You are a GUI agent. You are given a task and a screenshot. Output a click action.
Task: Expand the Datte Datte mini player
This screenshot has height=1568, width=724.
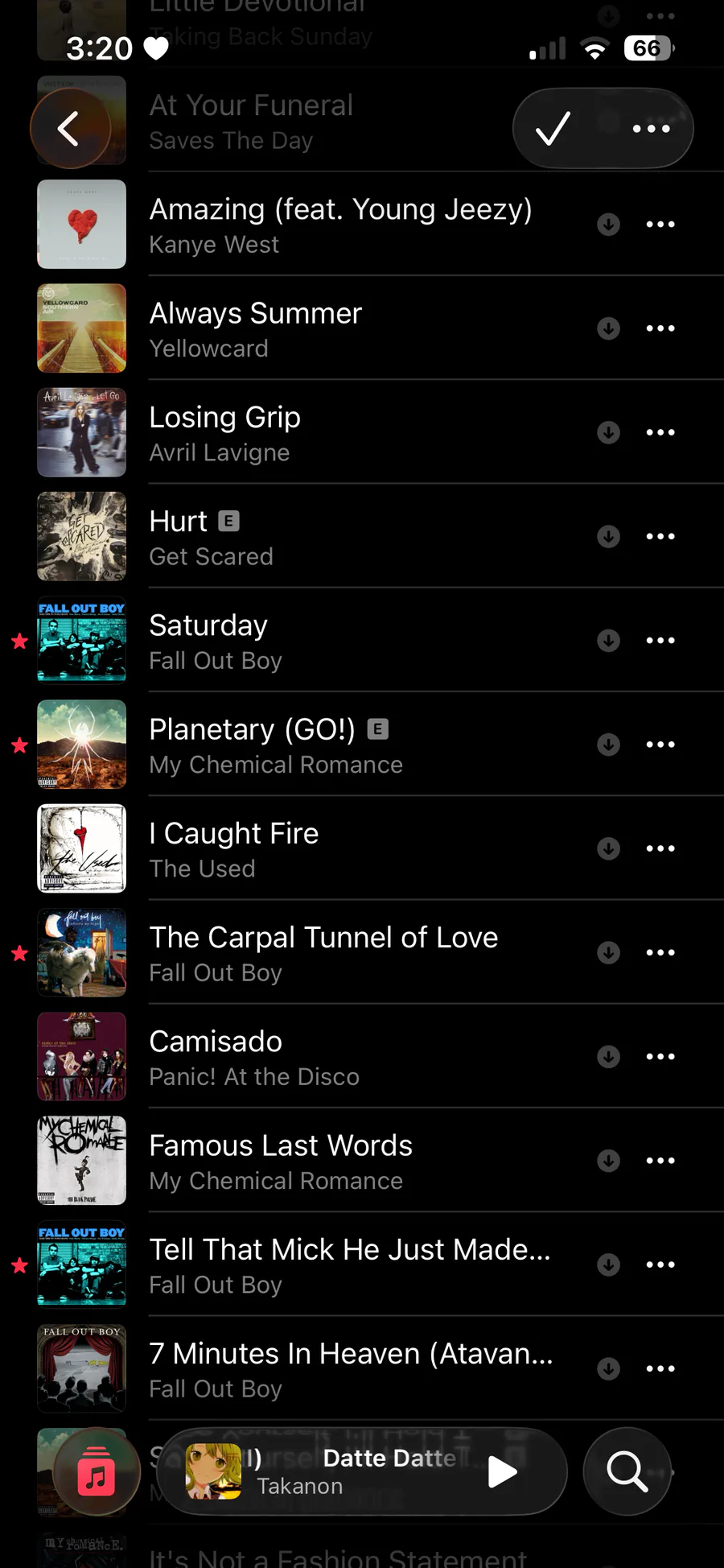(x=362, y=1472)
